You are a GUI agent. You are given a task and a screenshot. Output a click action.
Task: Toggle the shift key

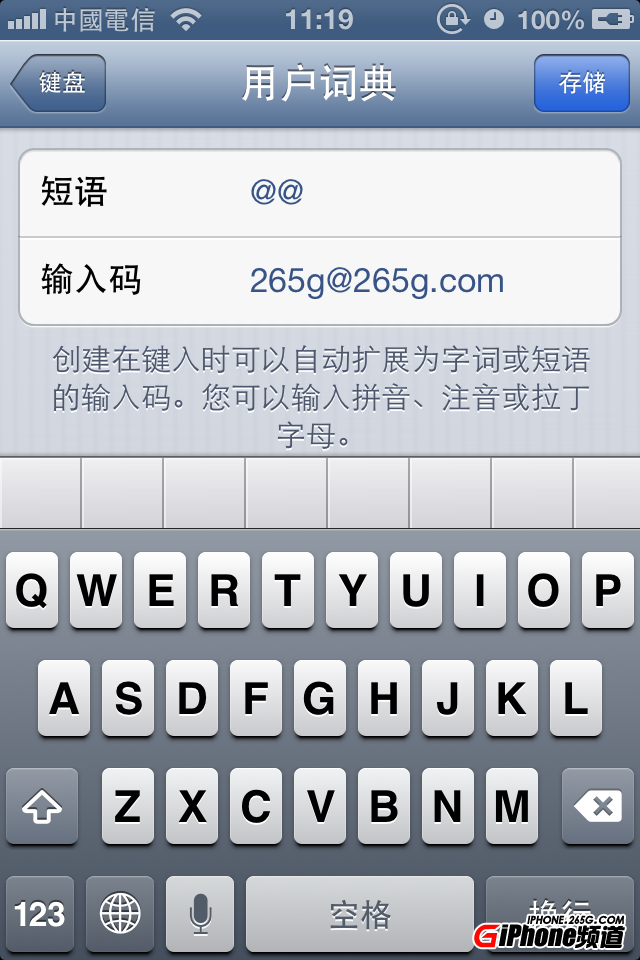click(42, 806)
